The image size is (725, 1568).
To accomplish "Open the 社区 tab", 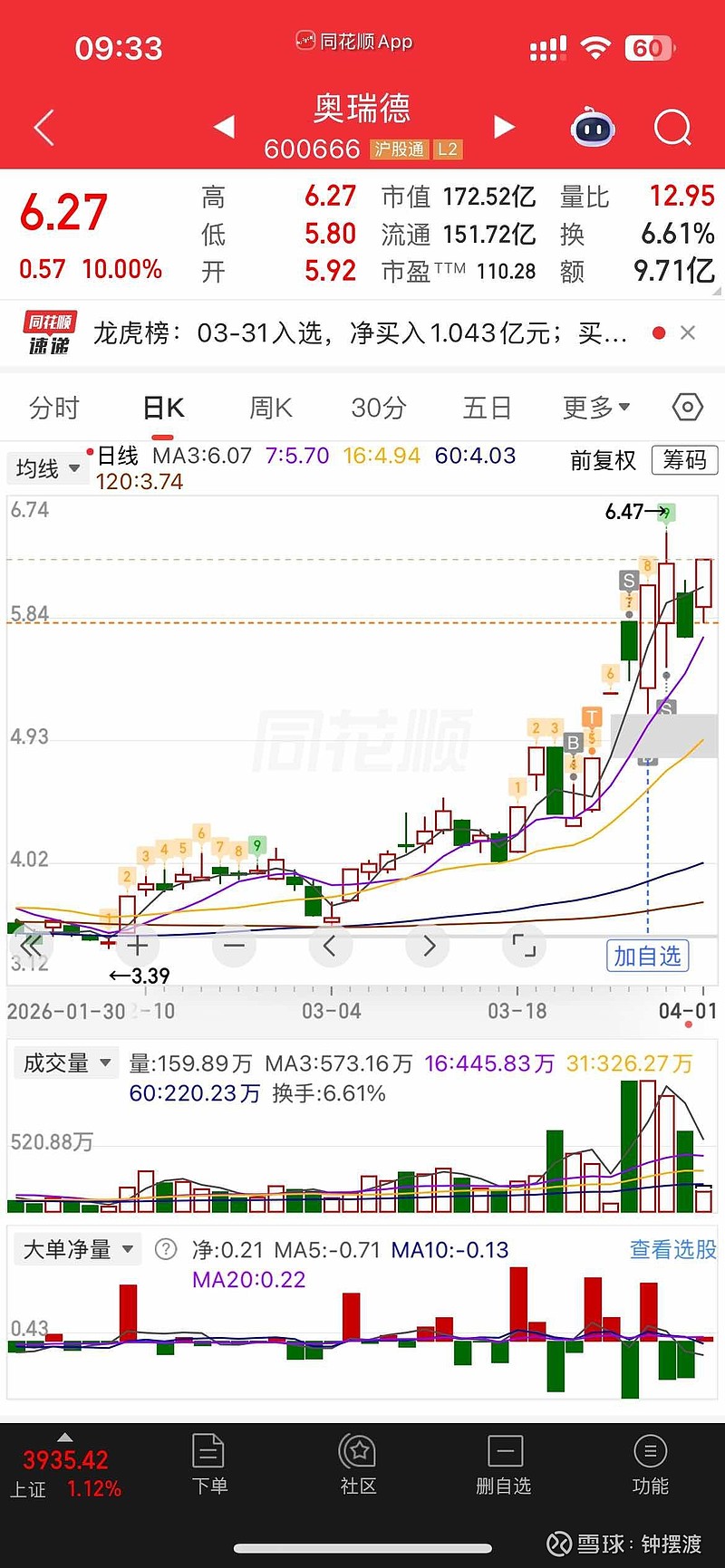I will pyautogui.click(x=358, y=1464).
